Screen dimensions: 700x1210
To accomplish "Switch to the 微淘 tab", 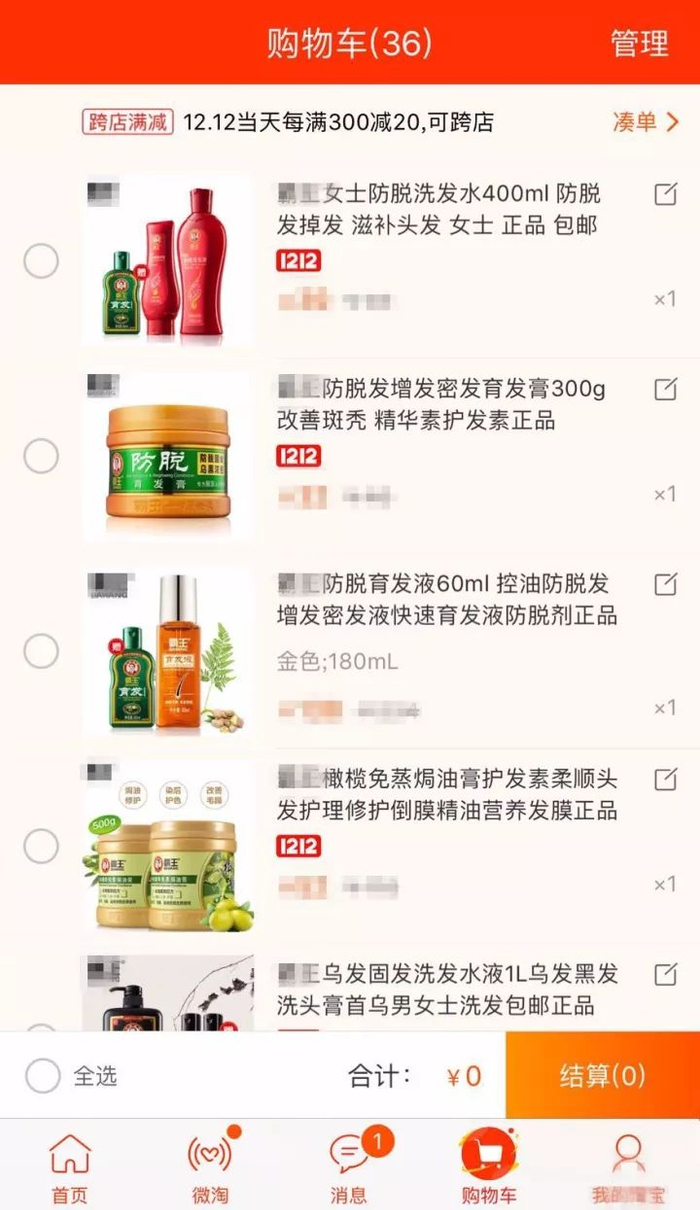I will click(210, 1167).
